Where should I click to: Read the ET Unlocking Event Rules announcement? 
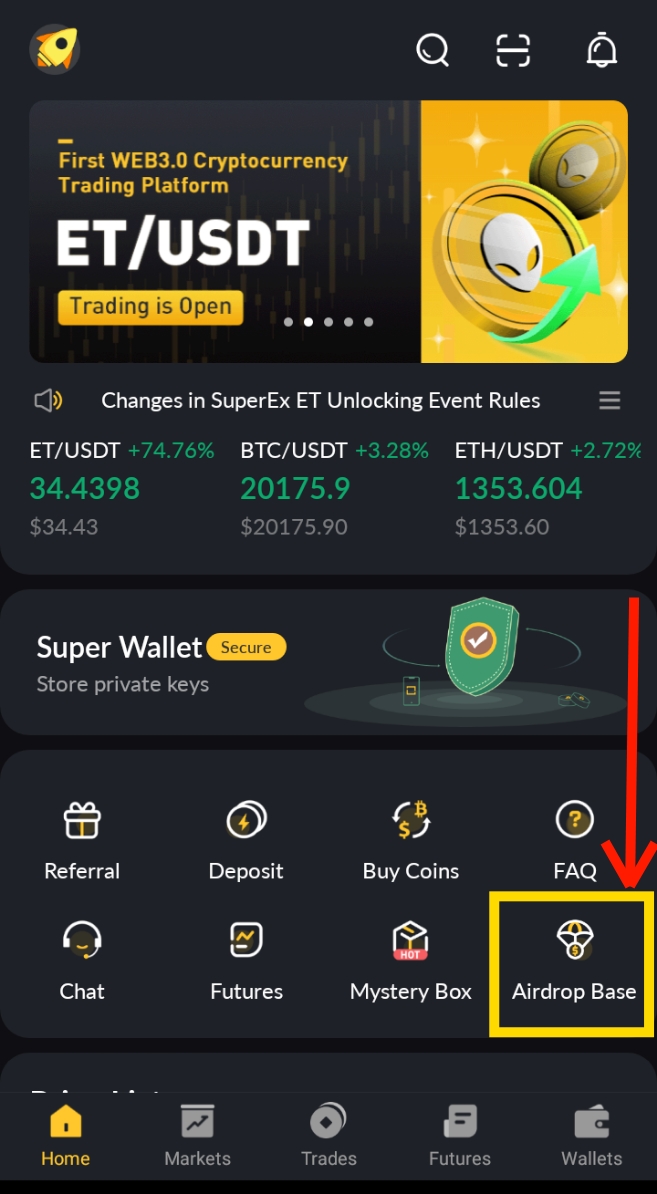[x=320, y=401]
